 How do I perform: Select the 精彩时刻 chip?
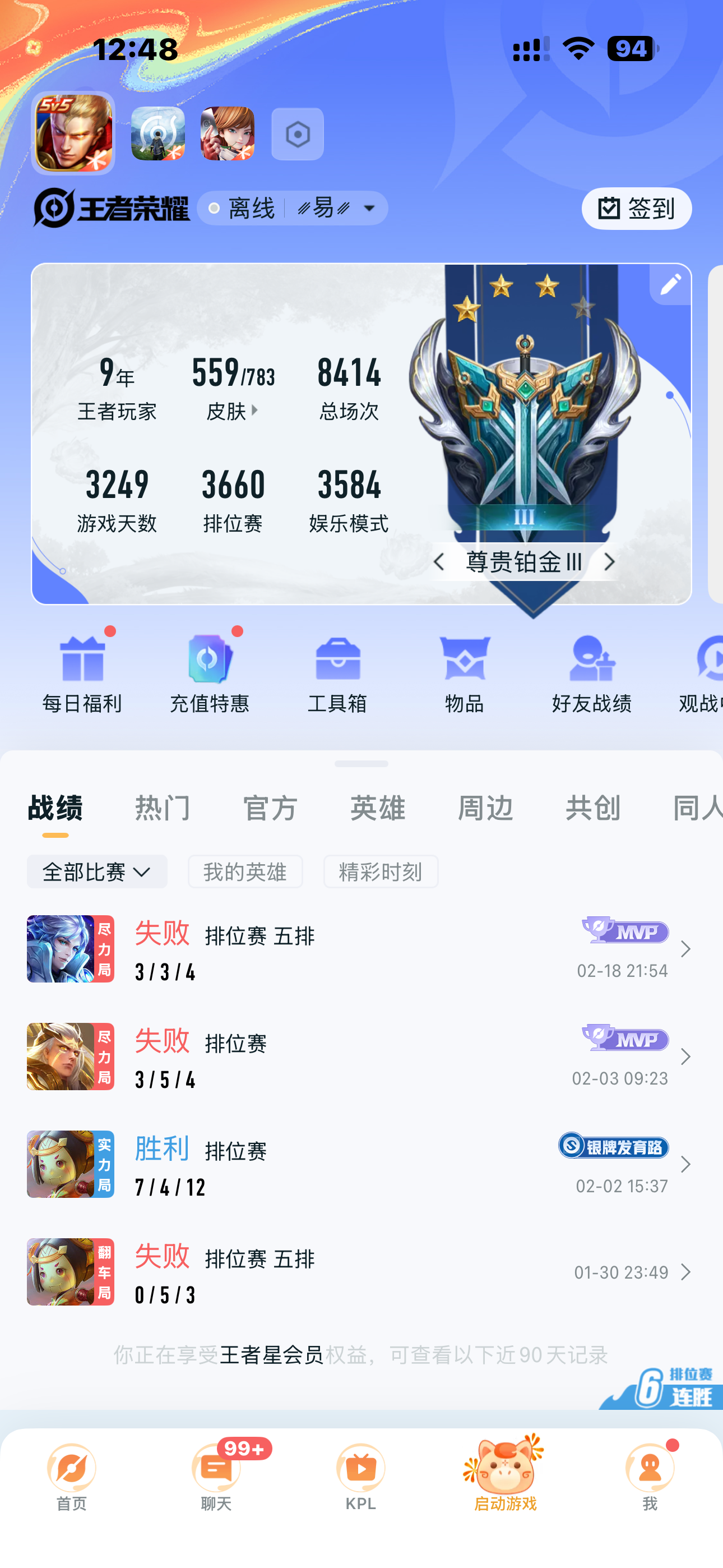(x=381, y=871)
